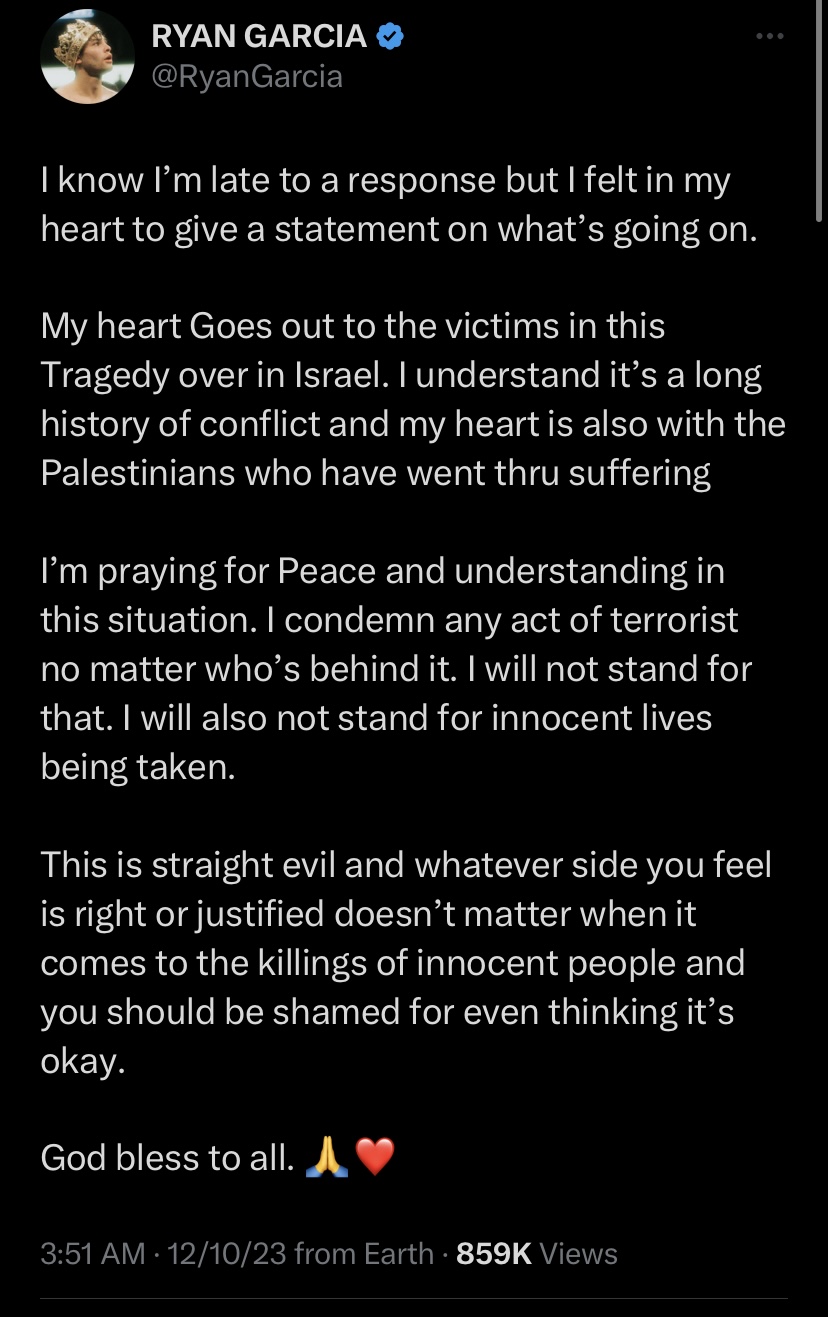Visit the @RyanGarcia handle profile

pyautogui.click(x=246, y=77)
